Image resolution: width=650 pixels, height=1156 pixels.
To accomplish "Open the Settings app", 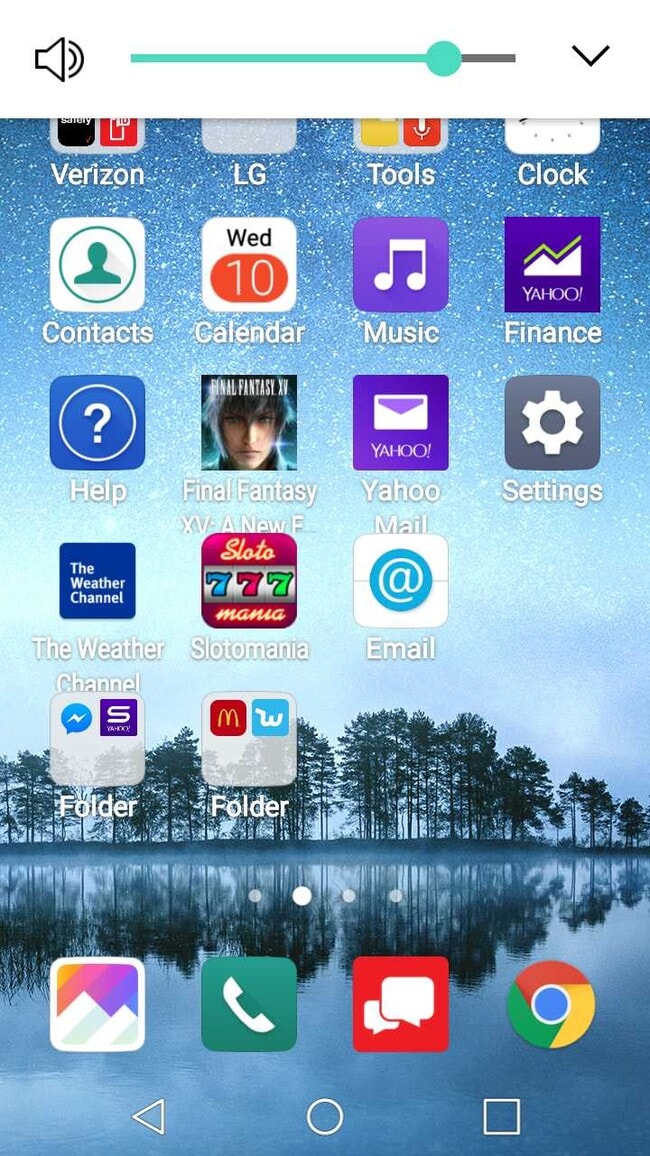I will pos(552,423).
